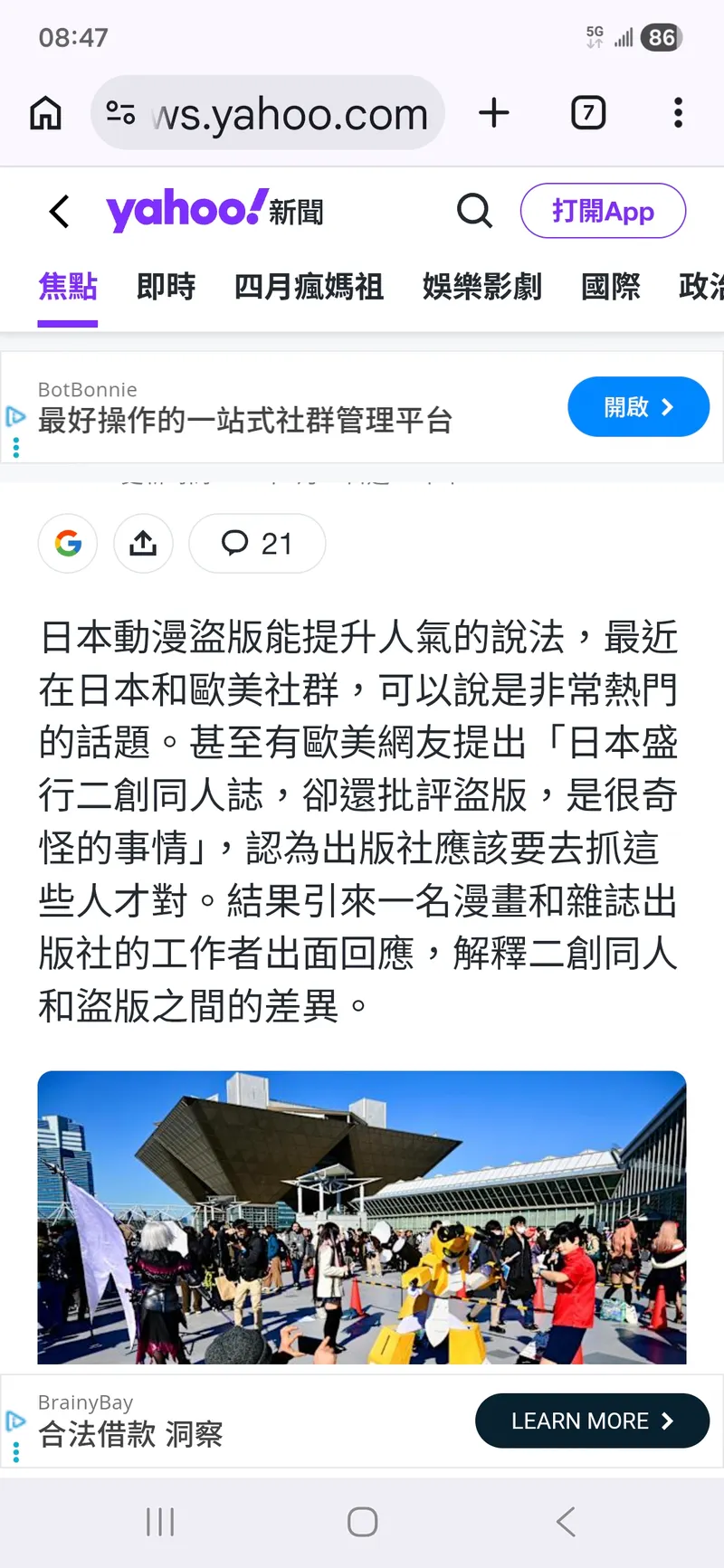Tap the Google icon under the article
The height and width of the screenshot is (1568, 724).
click(x=68, y=543)
